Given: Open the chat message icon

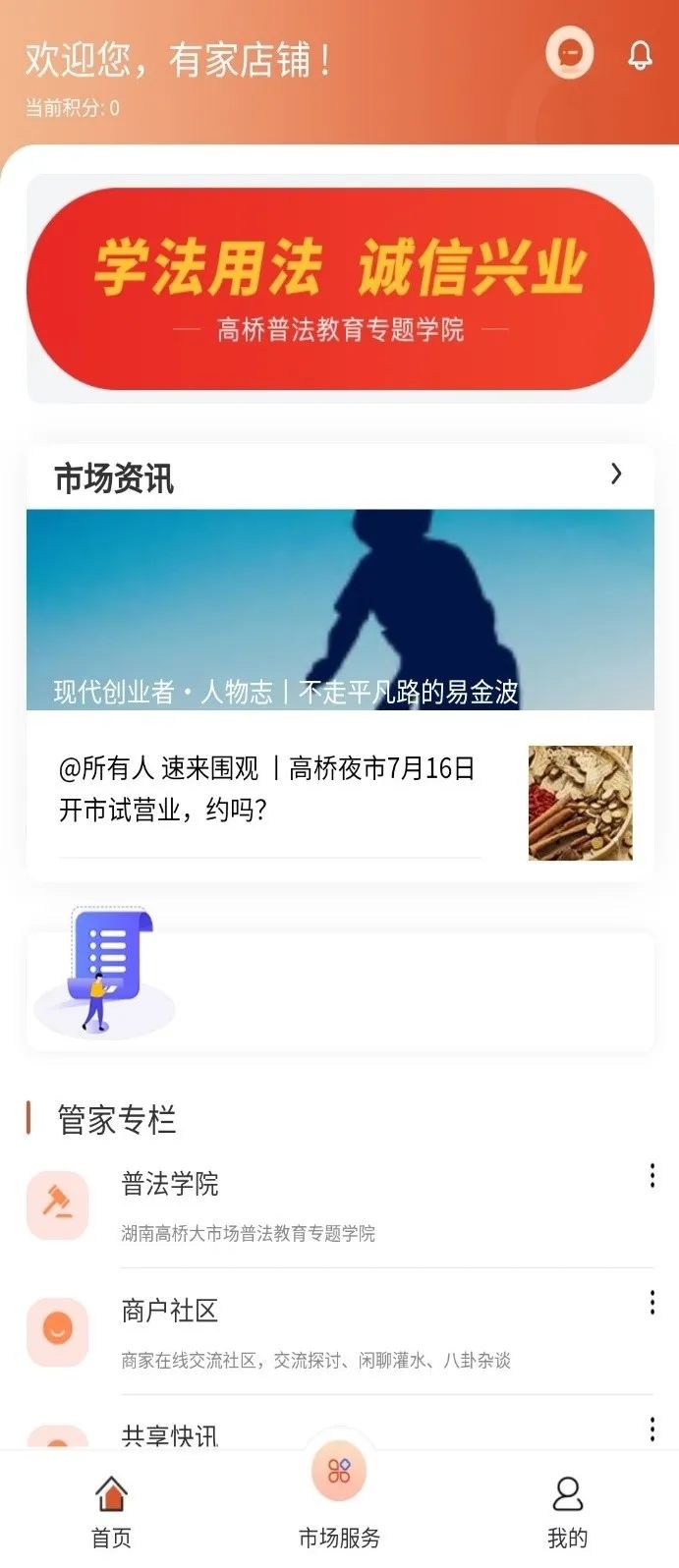Looking at the screenshot, I should (x=570, y=53).
